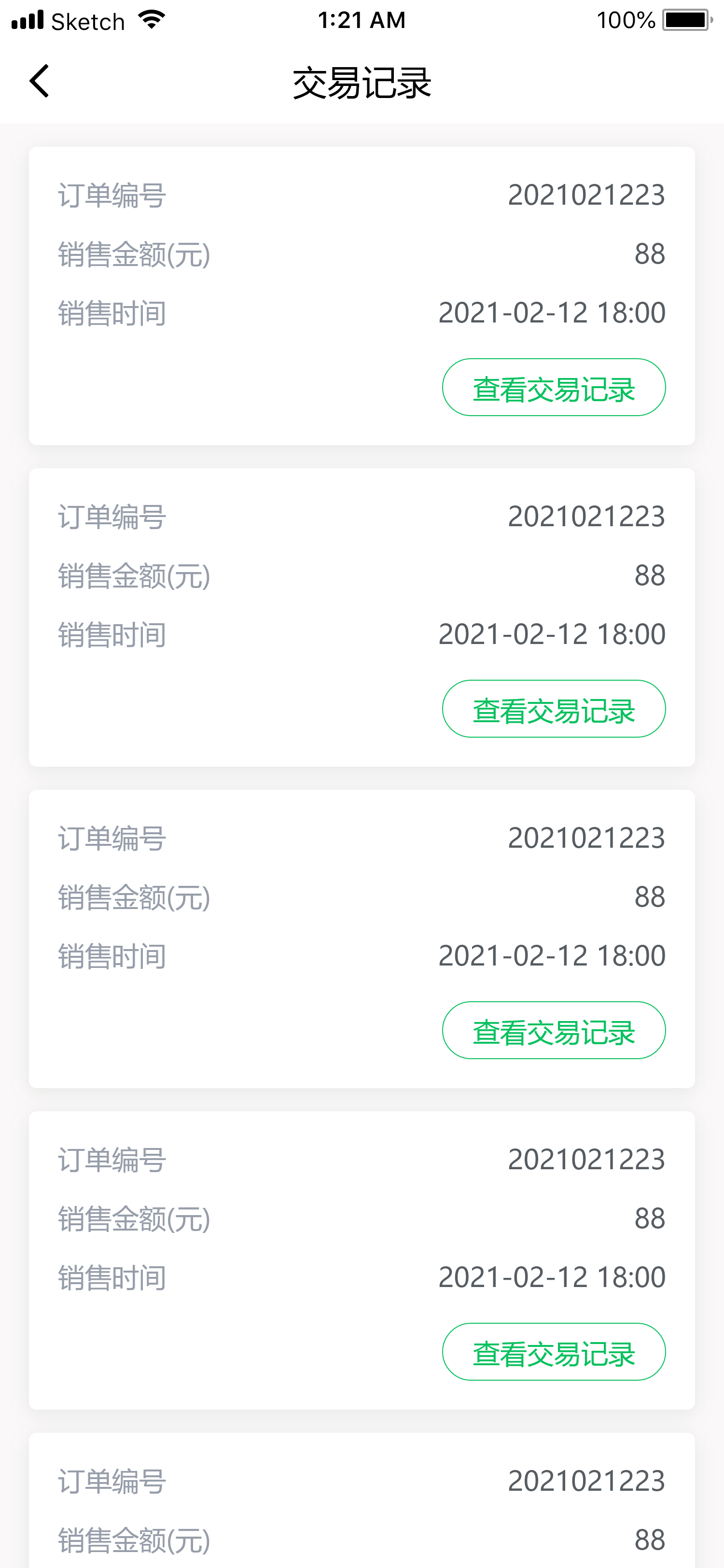Image resolution: width=724 pixels, height=1568 pixels.
Task: Tap 查看交易记录 in the first order card
Action: [554, 388]
